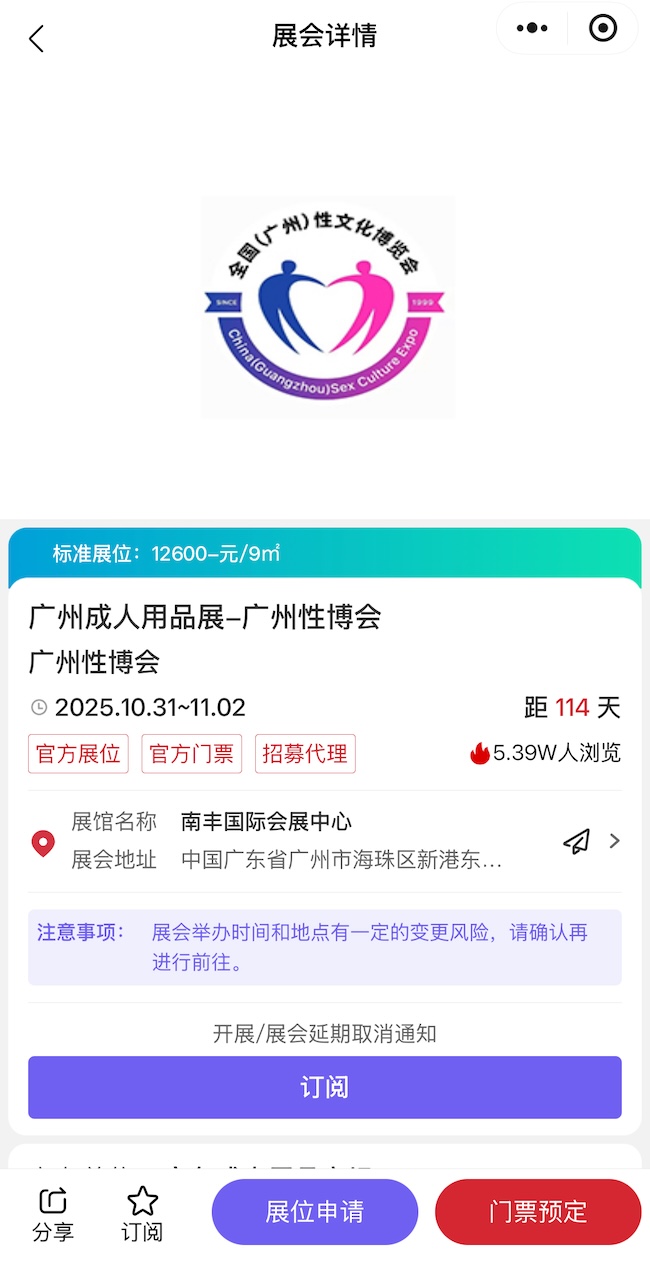
Task: Tap the star 订阅 icon in bottom bar
Action: click(x=142, y=1213)
